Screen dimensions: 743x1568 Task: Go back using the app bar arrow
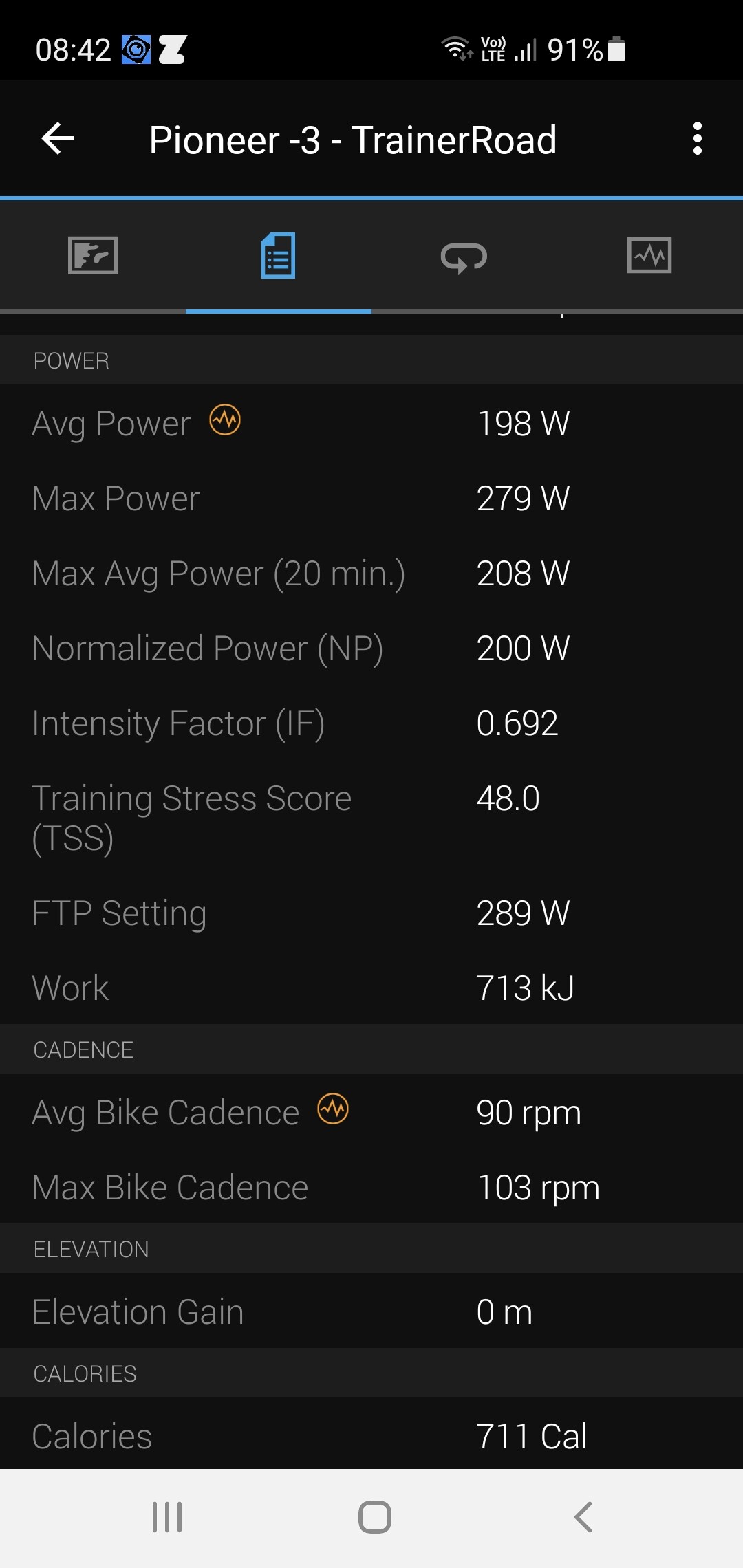(58, 139)
